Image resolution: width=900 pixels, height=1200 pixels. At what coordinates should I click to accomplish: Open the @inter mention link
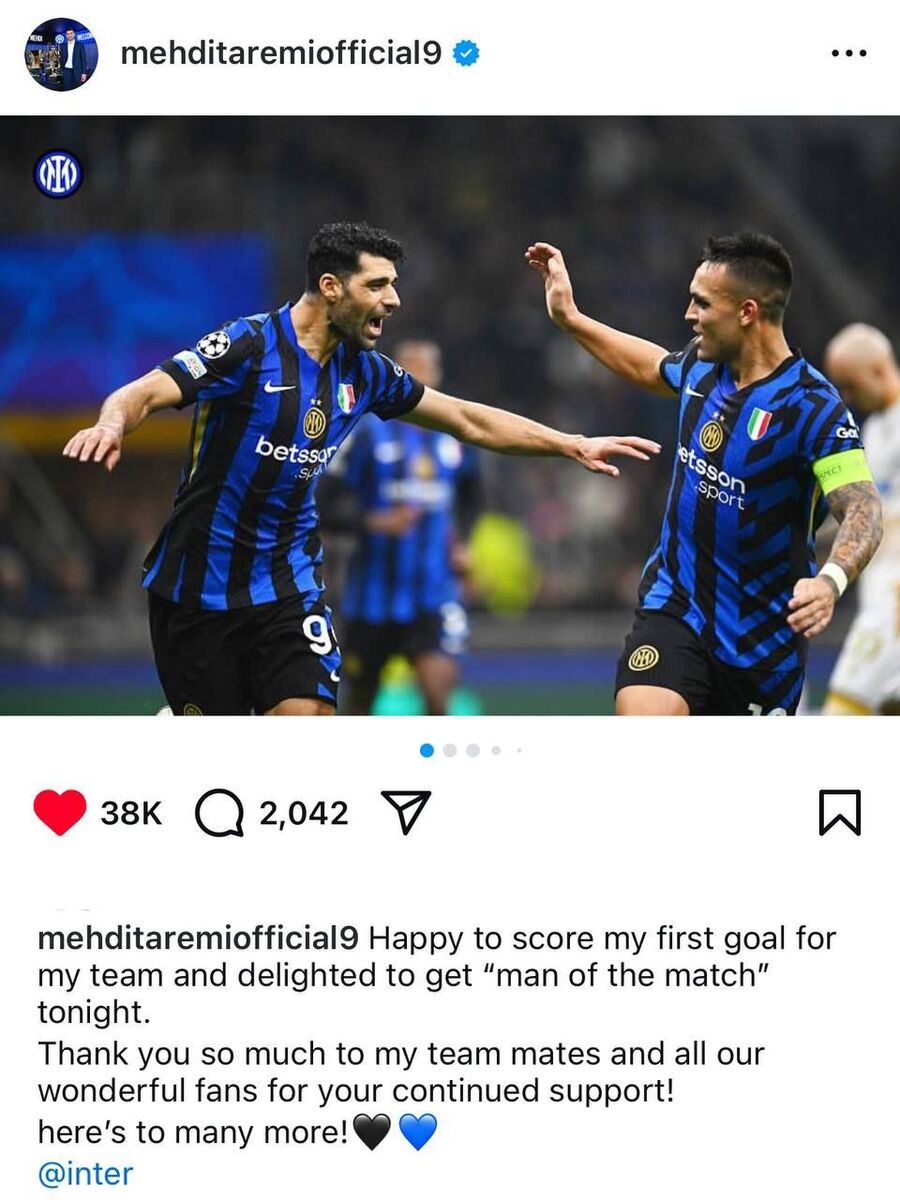[x=85, y=1173]
